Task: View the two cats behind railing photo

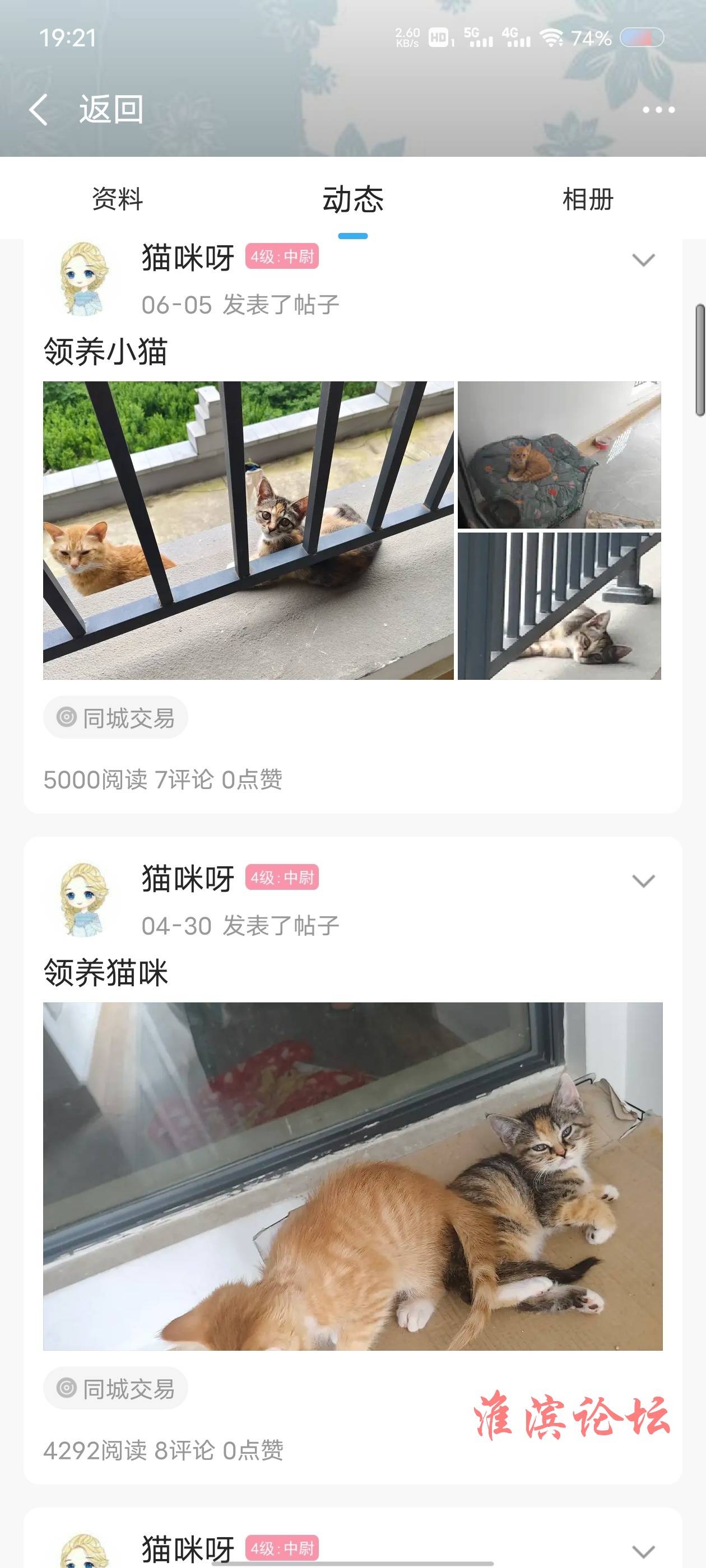Action: [248, 530]
